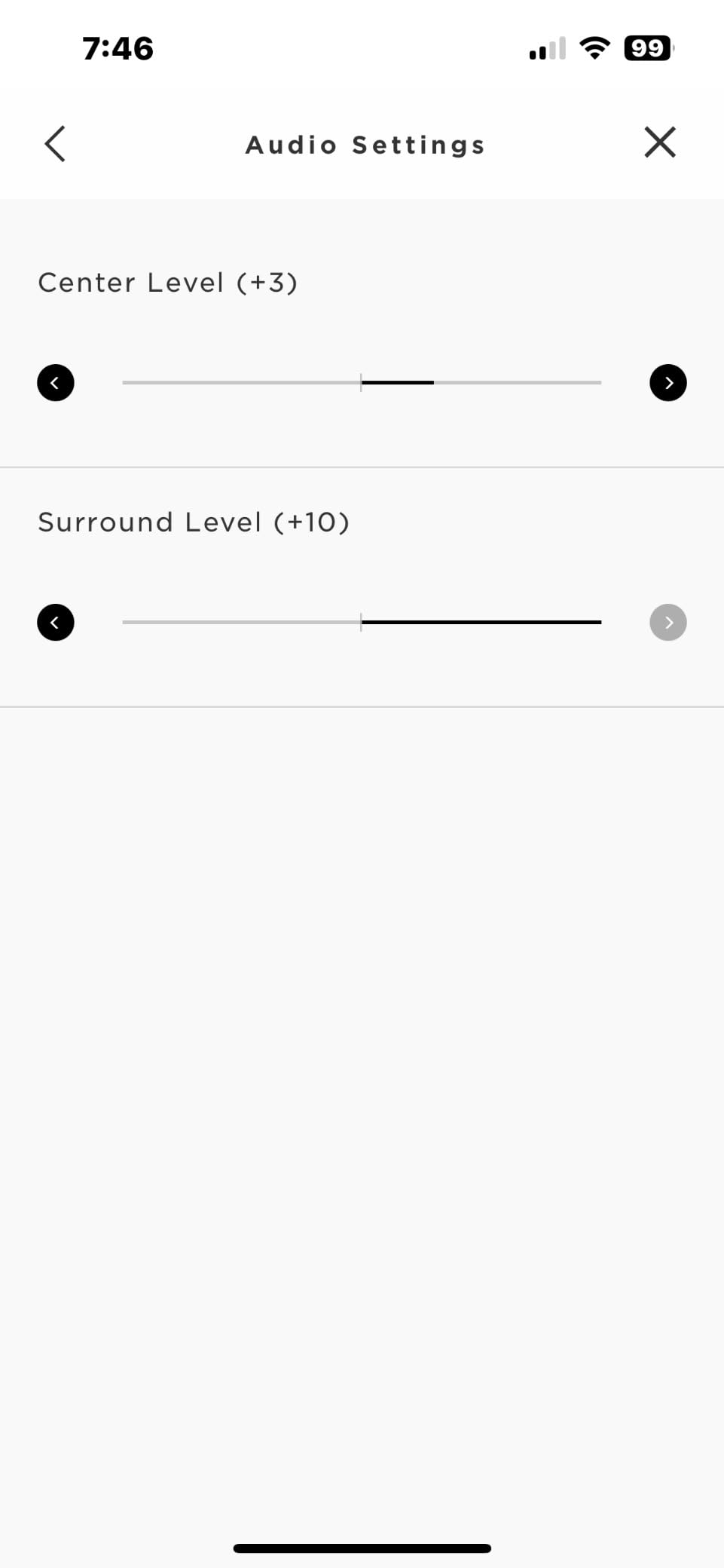Tap the cellular signal indicator

pyautogui.click(x=546, y=48)
